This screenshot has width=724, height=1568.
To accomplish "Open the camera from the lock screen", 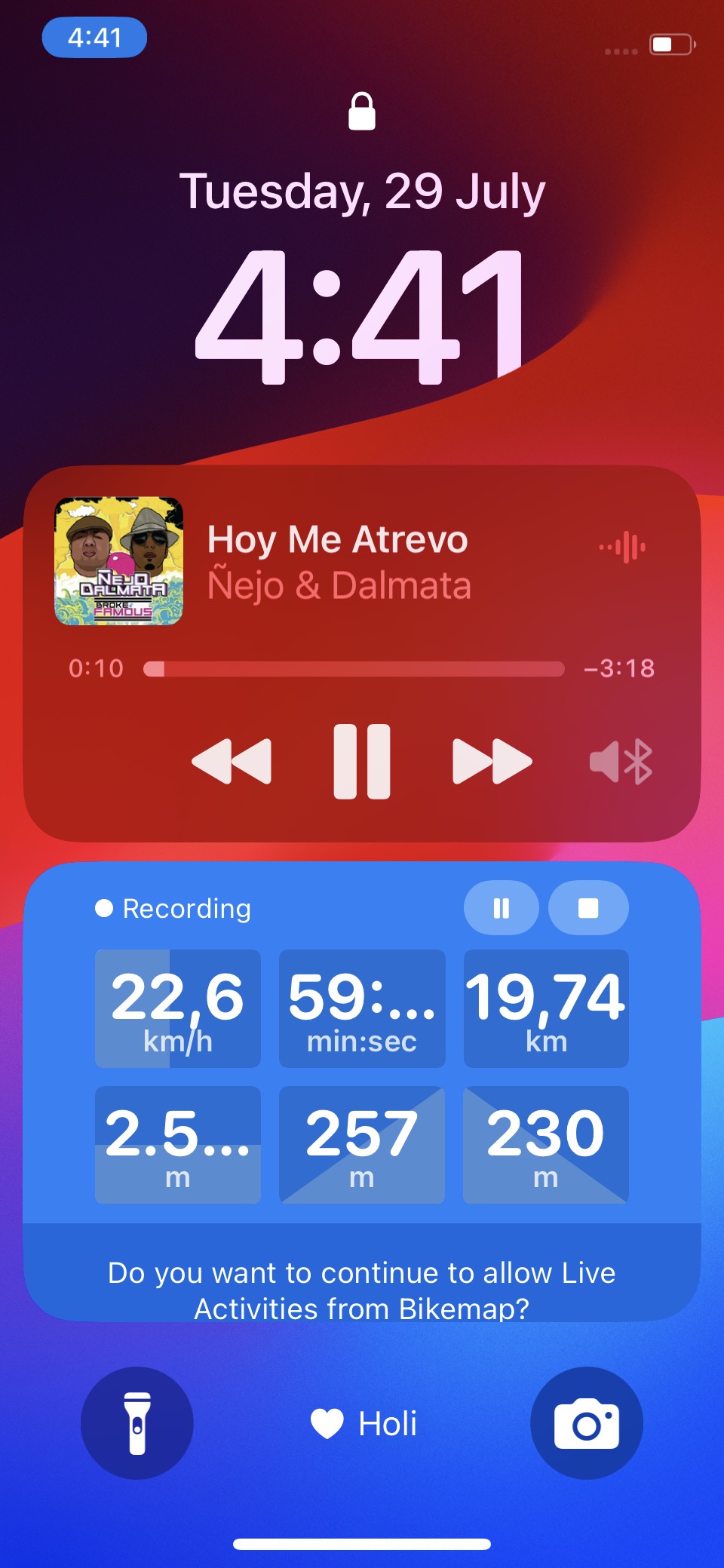I will click(x=587, y=1423).
